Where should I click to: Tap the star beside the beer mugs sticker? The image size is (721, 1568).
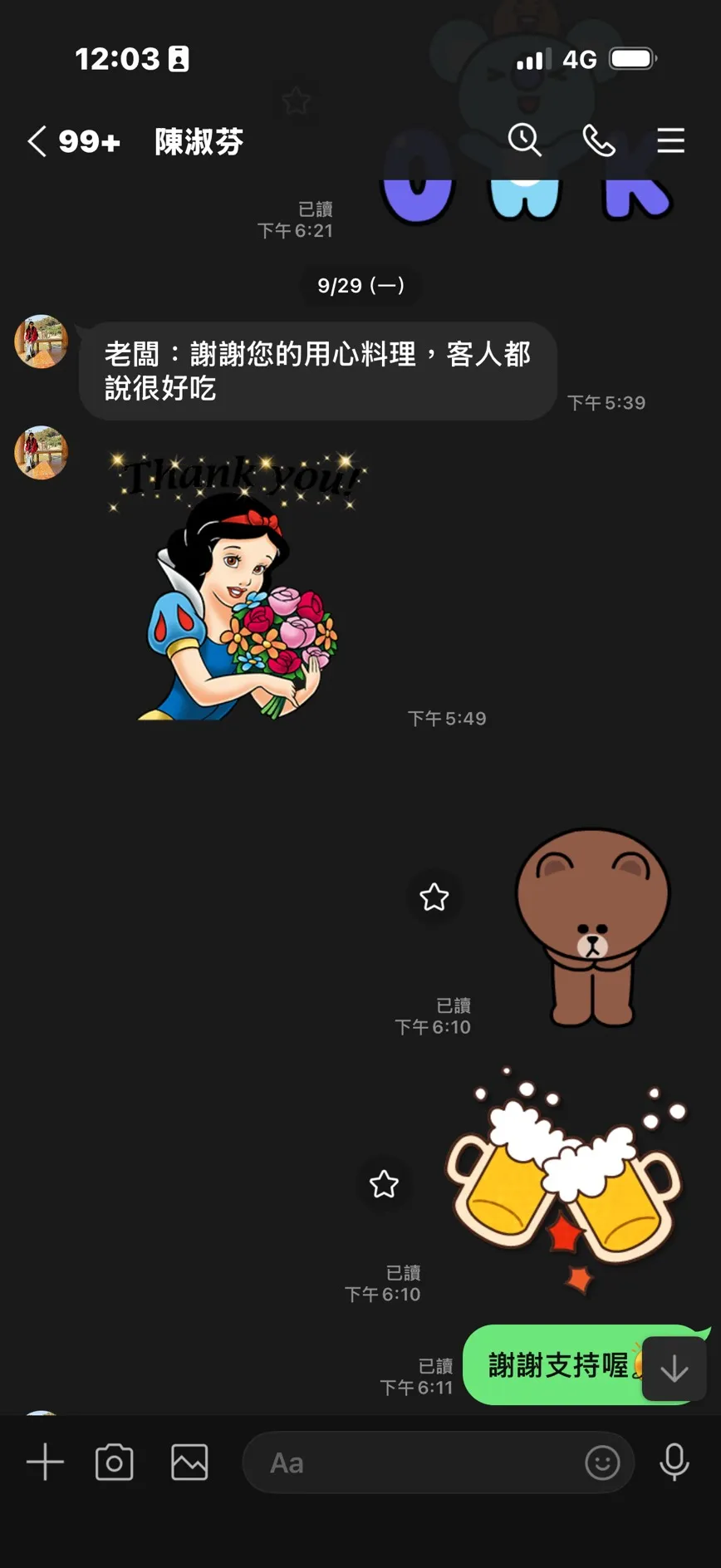[x=384, y=1184]
